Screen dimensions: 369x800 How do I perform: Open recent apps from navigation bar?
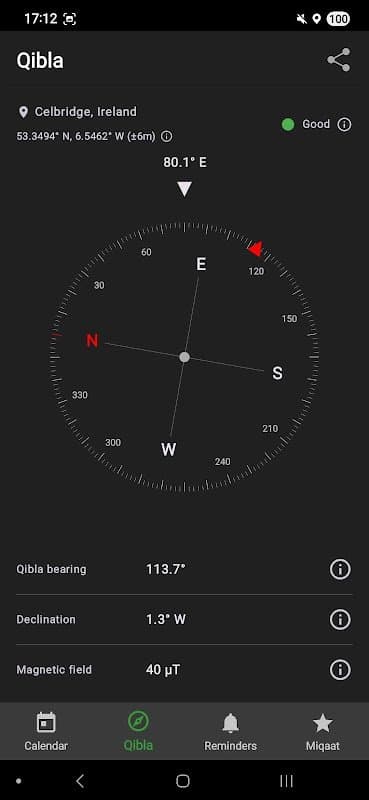286,781
